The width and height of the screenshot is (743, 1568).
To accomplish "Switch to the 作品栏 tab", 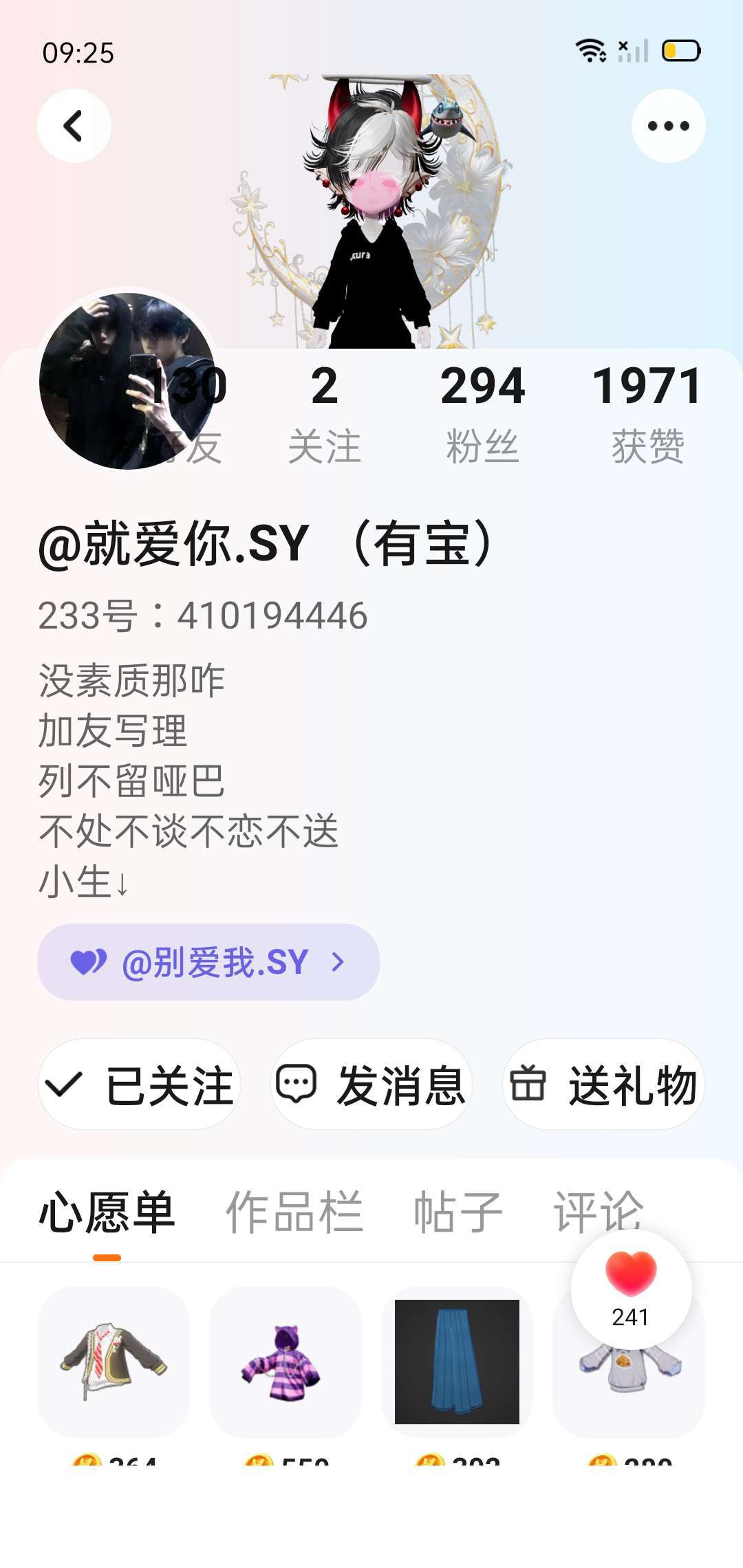I will tap(294, 1212).
